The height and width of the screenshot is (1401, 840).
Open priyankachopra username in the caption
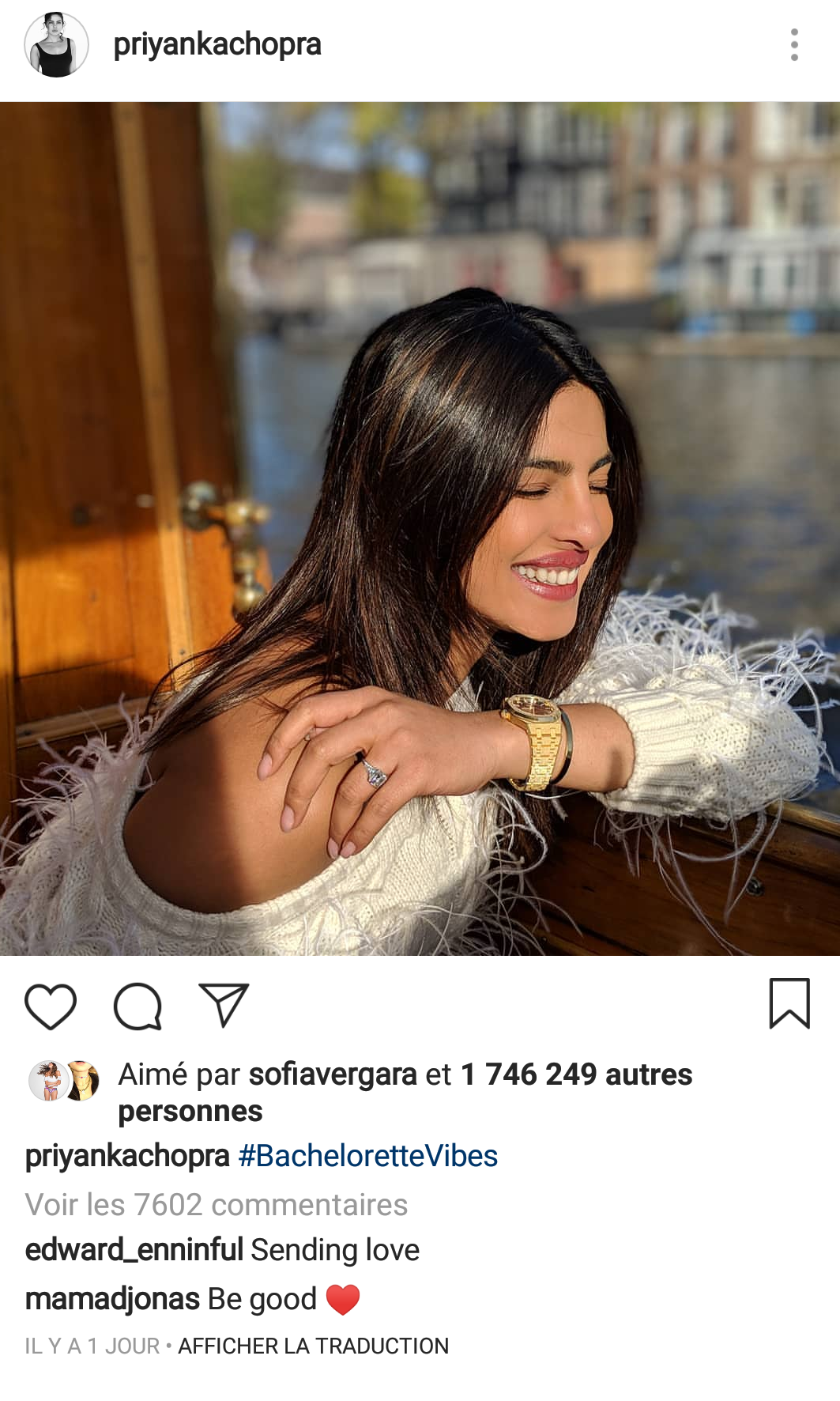pyautogui.click(x=127, y=1156)
